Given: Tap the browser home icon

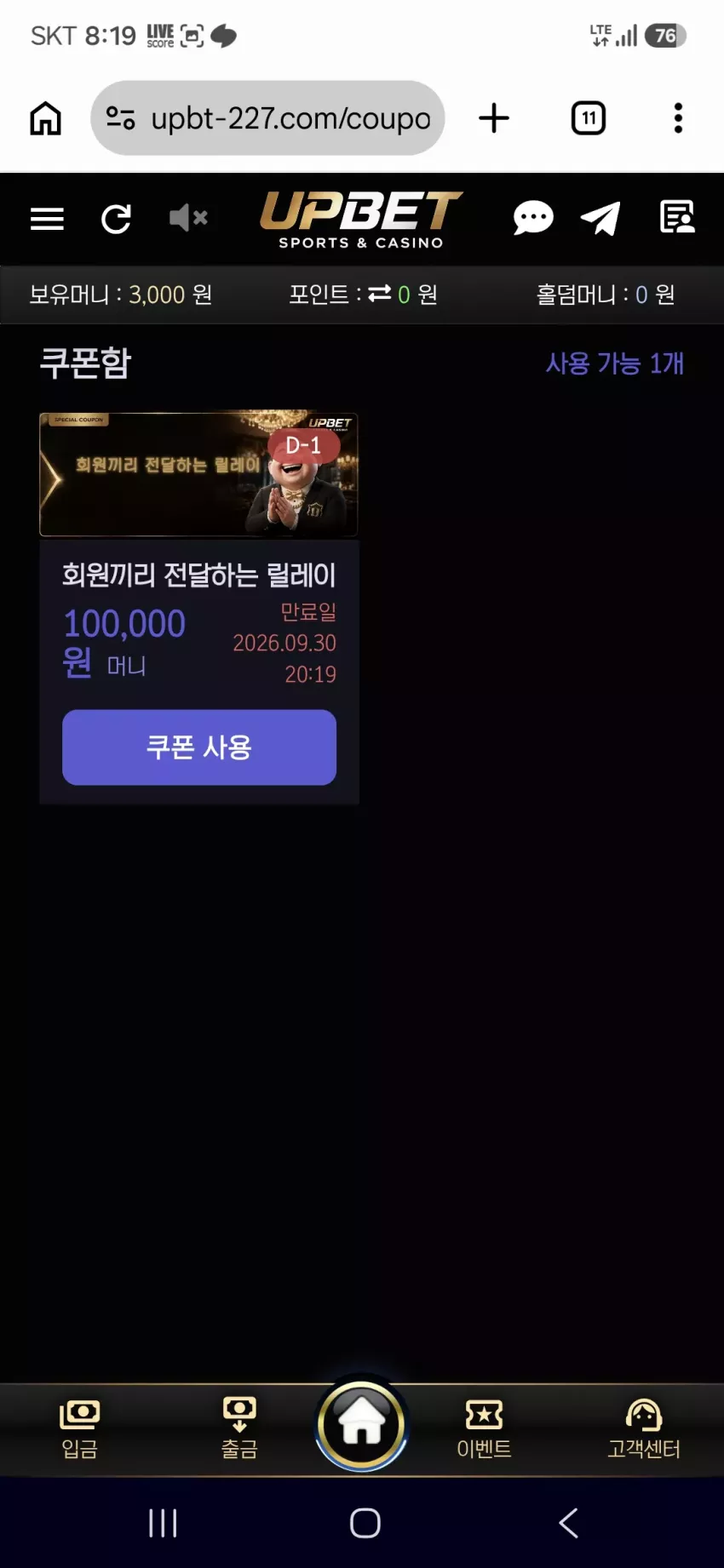Looking at the screenshot, I should (46, 118).
